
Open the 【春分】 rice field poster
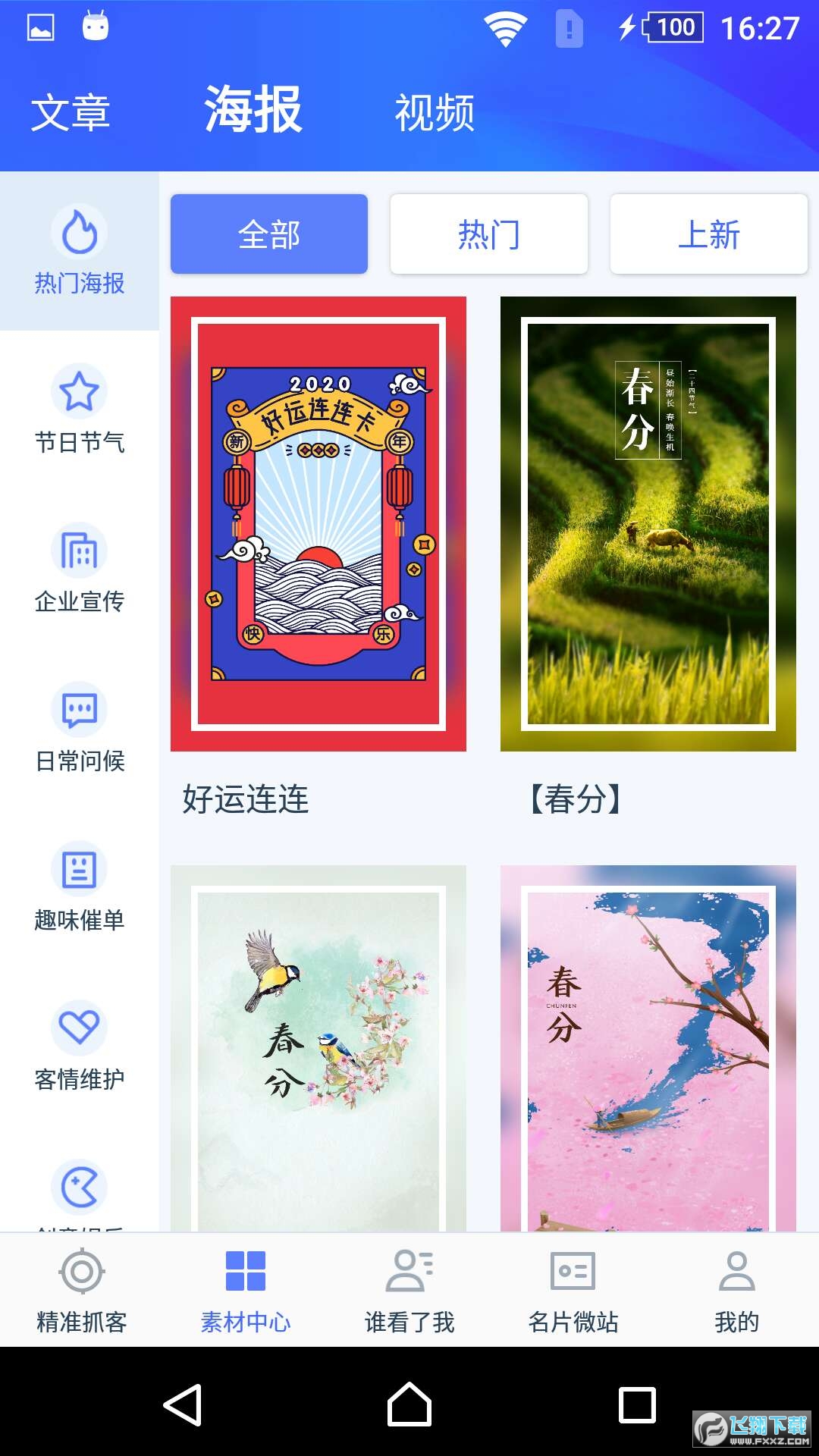(648, 524)
